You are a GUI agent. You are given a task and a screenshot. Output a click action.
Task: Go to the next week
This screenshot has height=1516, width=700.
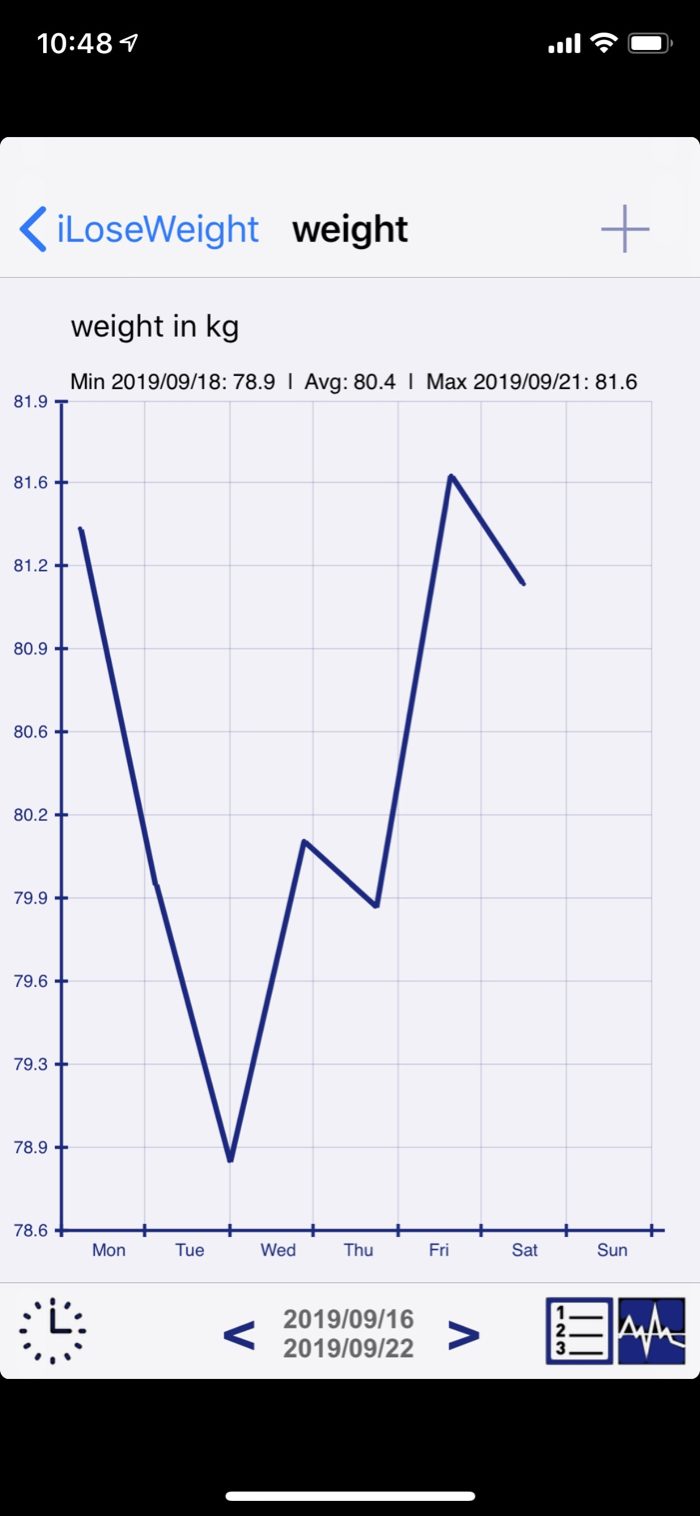pos(463,1334)
